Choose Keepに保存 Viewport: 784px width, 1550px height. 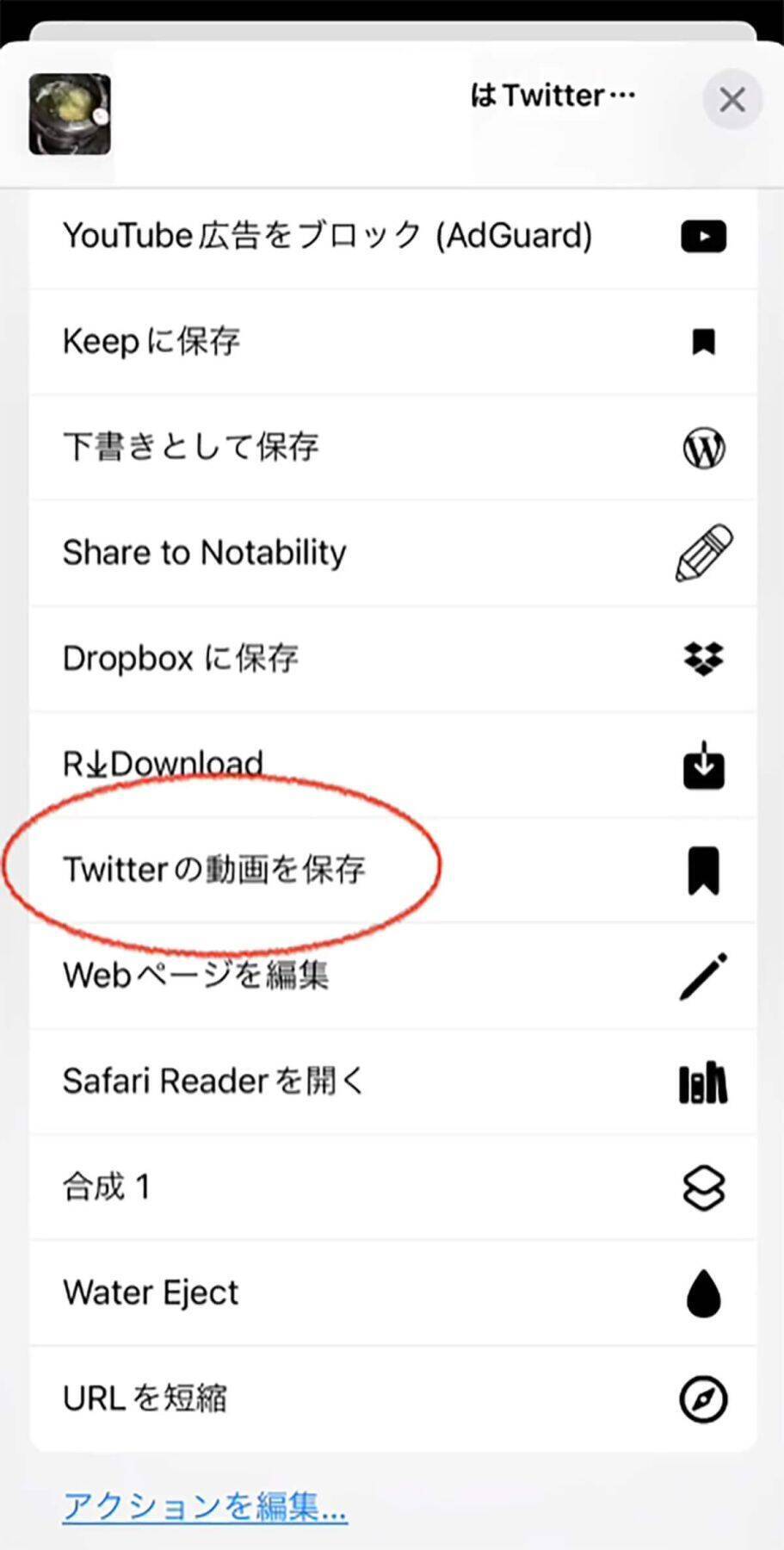point(392,342)
